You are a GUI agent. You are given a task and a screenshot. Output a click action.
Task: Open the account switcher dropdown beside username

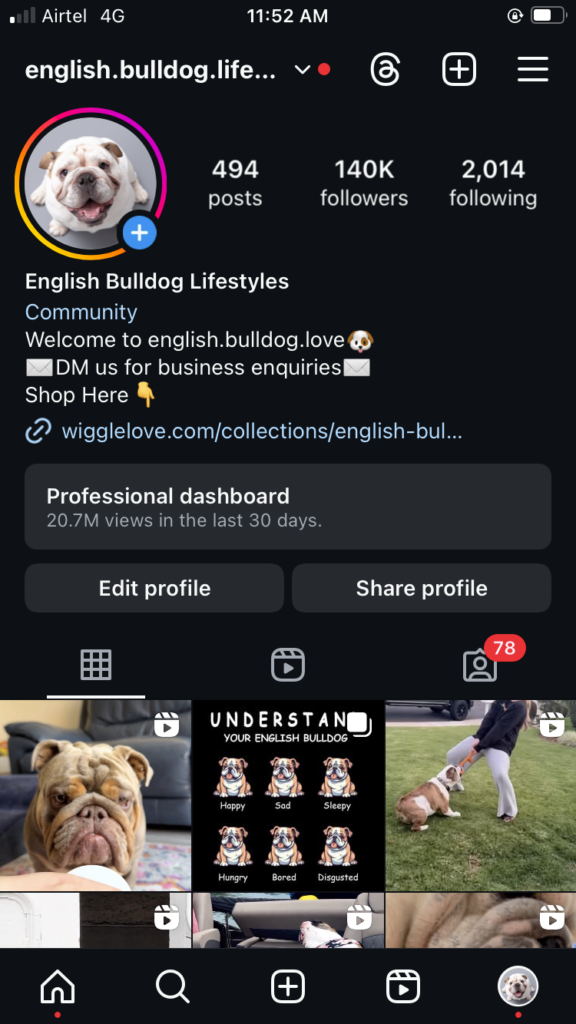[x=302, y=69]
